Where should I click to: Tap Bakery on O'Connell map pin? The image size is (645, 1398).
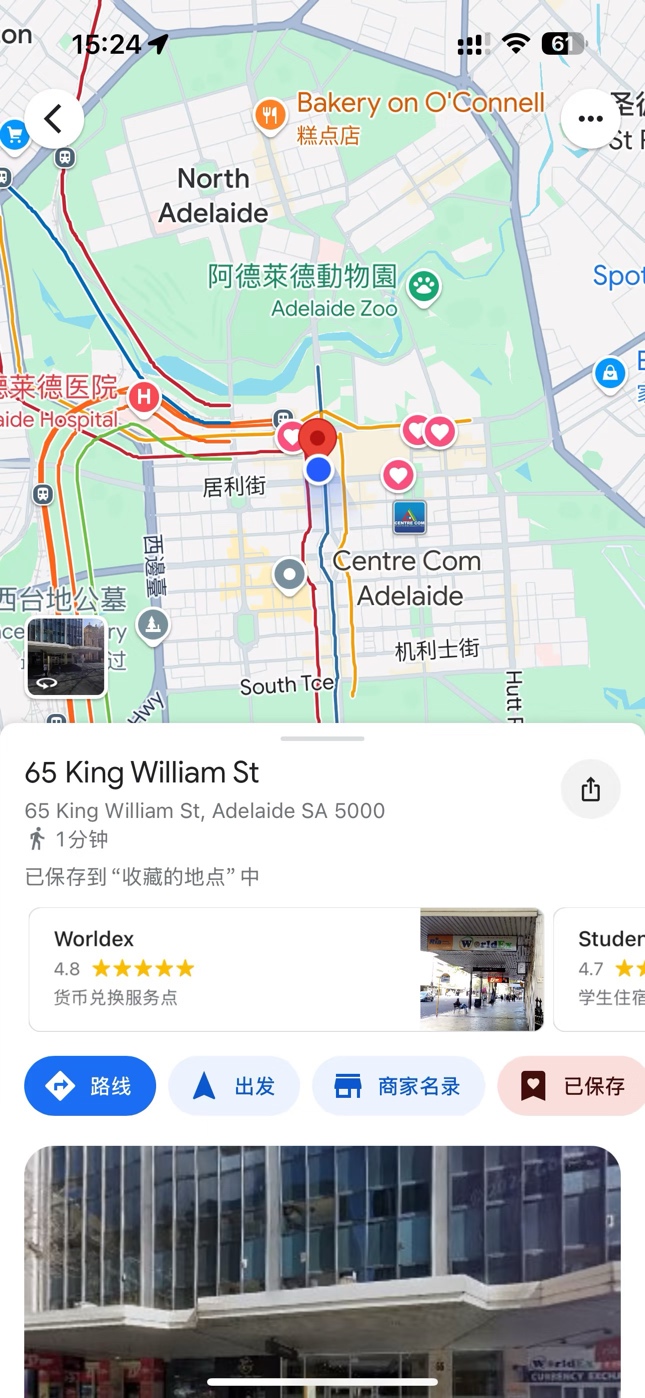pos(269,116)
